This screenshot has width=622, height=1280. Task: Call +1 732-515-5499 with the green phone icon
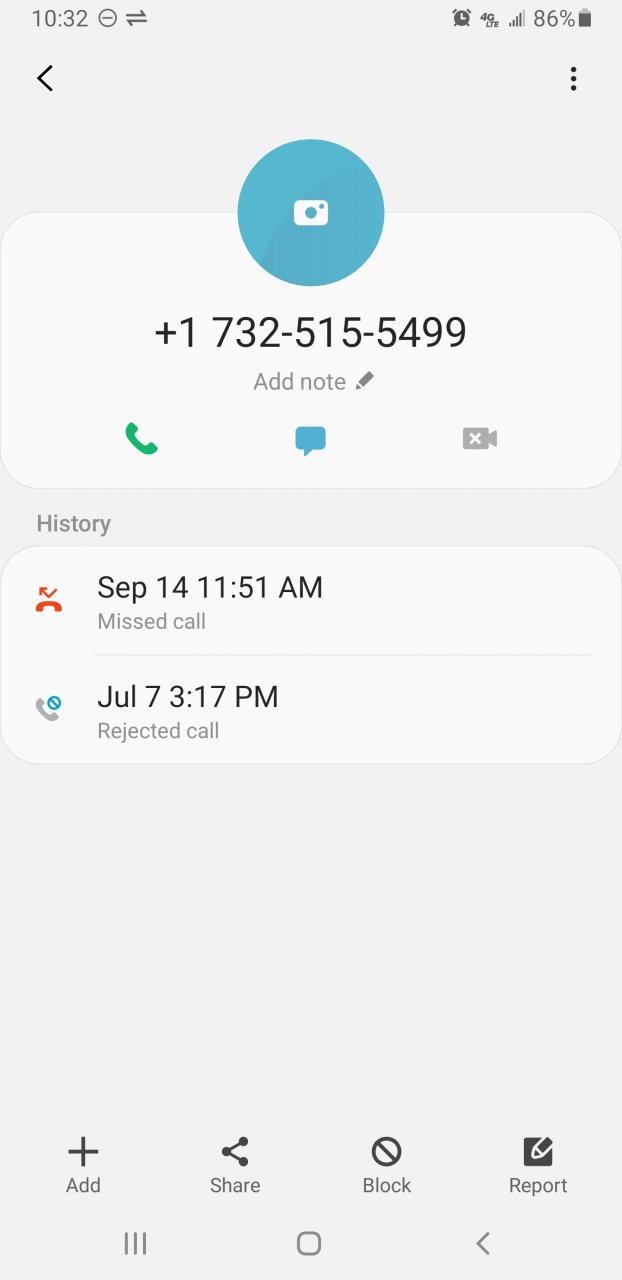click(141, 439)
